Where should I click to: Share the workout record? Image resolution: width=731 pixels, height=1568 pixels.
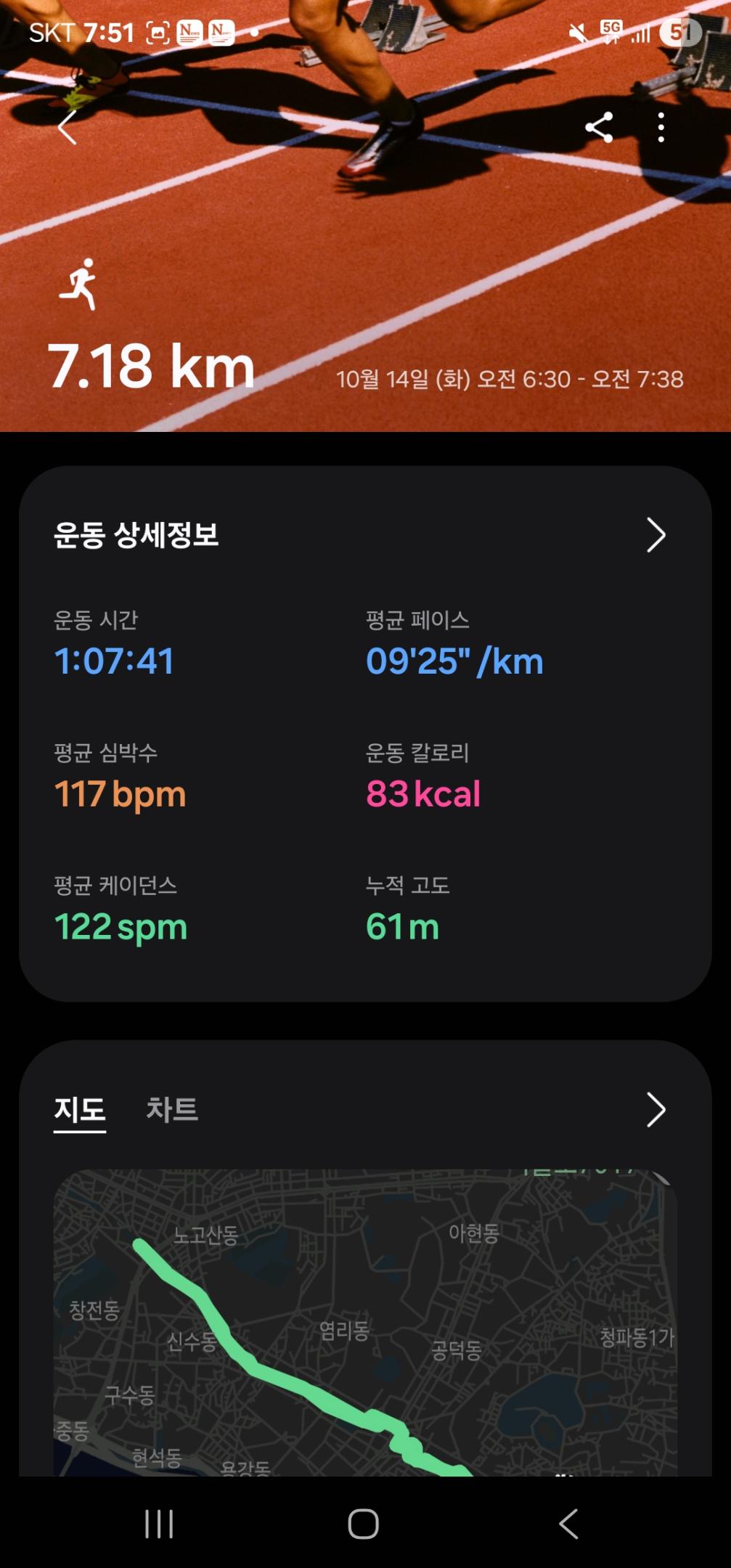[600, 128]
